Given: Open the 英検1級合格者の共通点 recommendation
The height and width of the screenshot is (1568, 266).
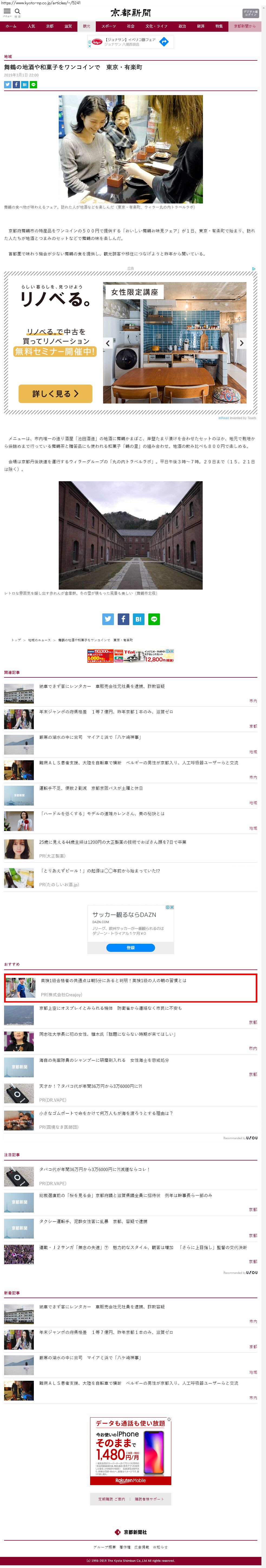Looking at the screenshot, I should pyautogui.click(x=113, y=981).
